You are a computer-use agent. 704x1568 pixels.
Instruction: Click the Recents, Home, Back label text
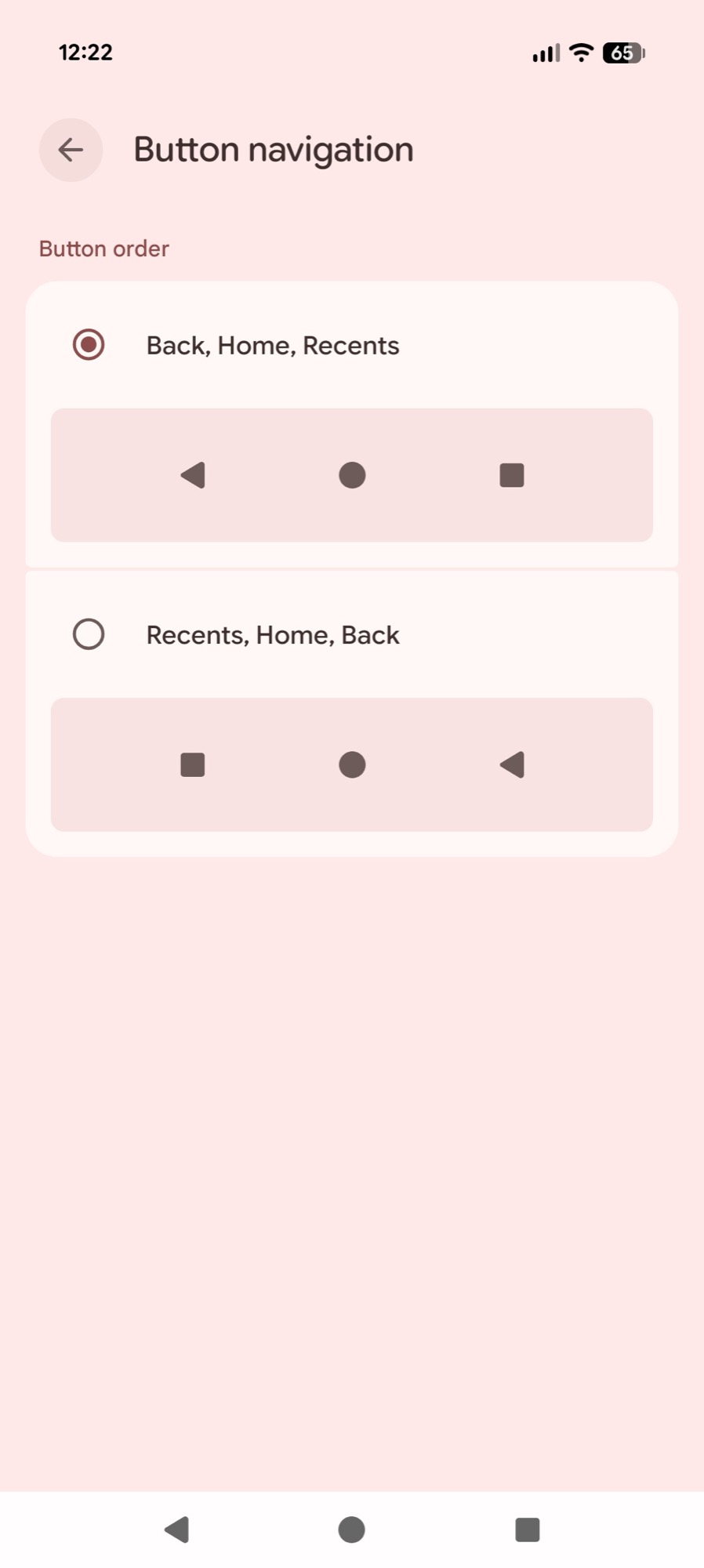[273, 634]
